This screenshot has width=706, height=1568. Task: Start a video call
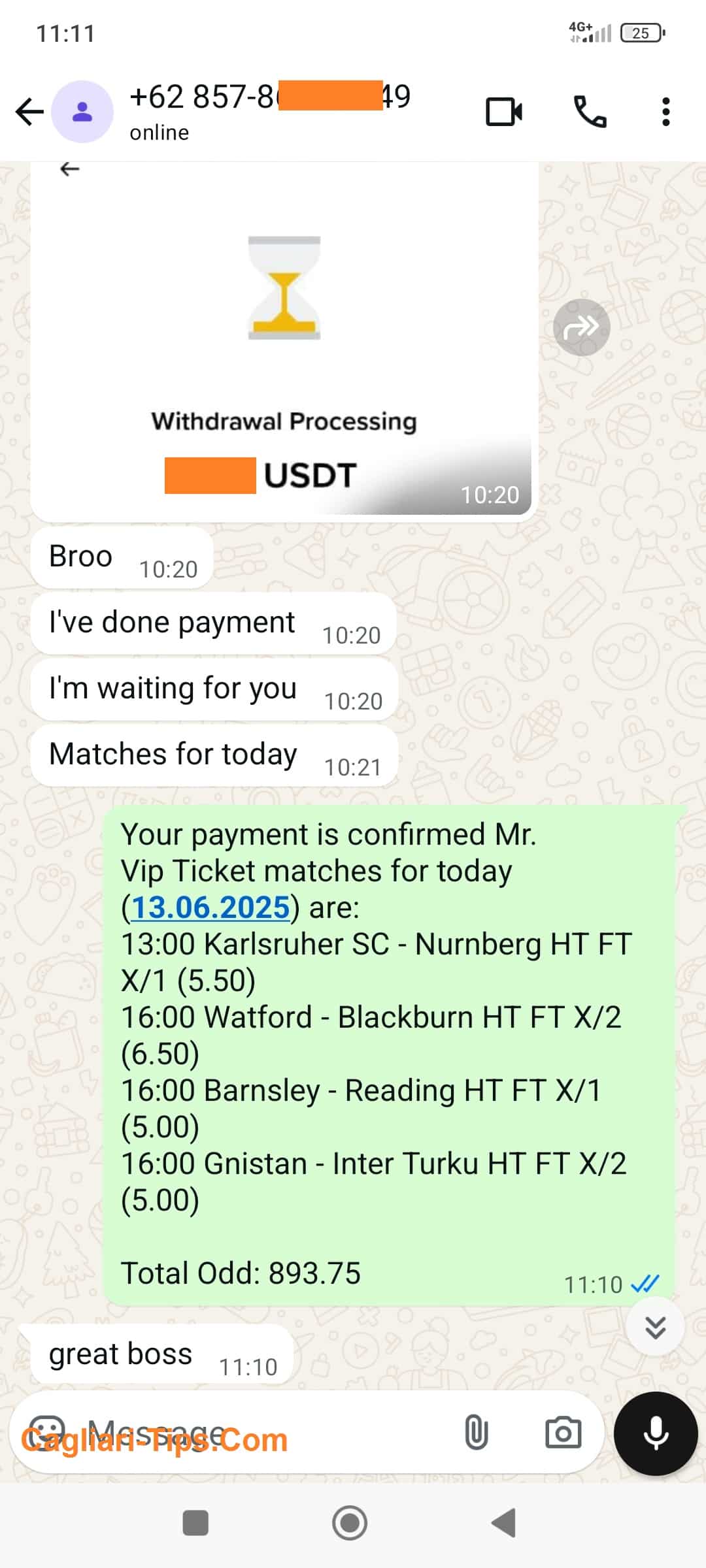[504, 112]
